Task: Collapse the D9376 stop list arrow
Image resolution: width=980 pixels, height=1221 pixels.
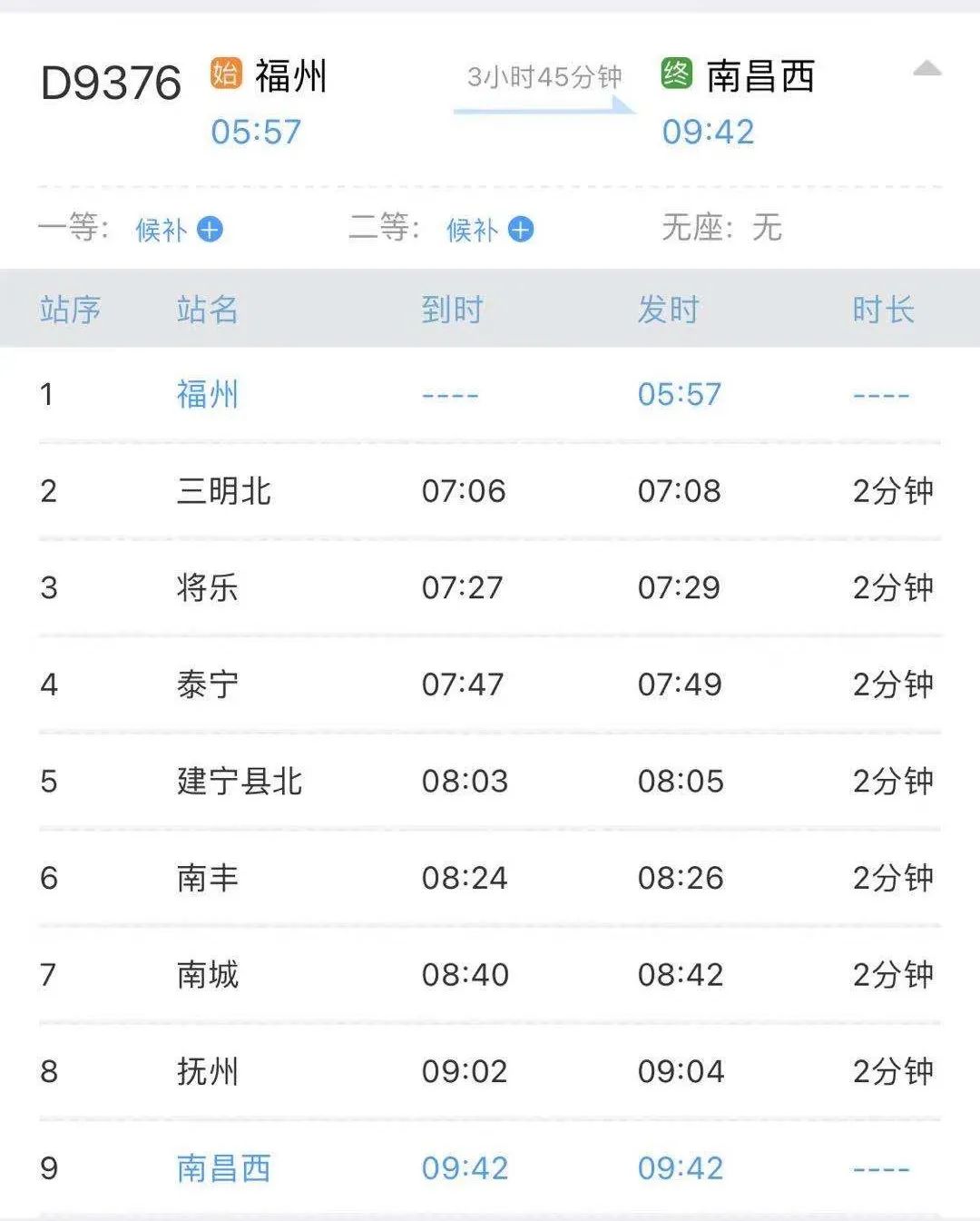Action: pyautogui.click(x=926, y=70)
